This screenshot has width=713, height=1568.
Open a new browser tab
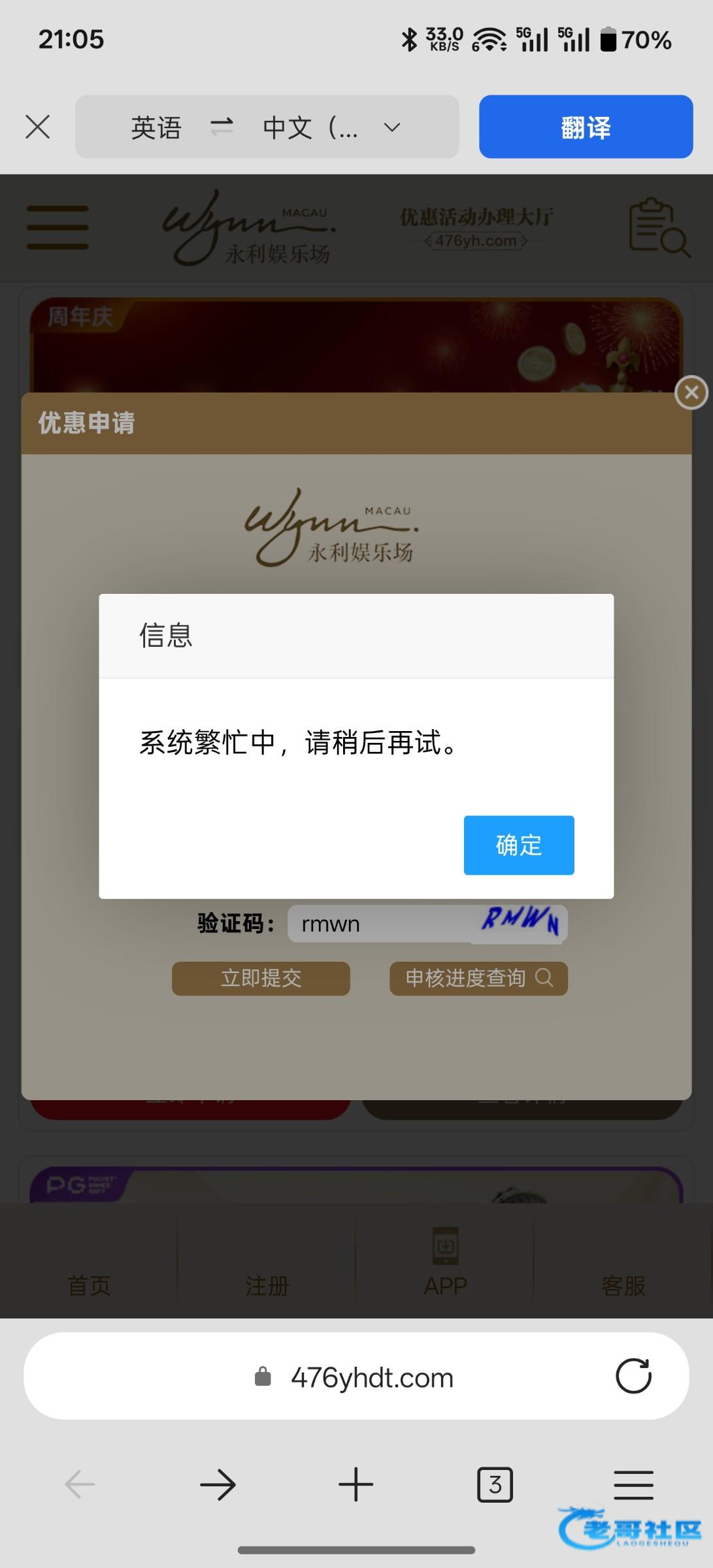pyautogui.click(x=356, y=1485)
